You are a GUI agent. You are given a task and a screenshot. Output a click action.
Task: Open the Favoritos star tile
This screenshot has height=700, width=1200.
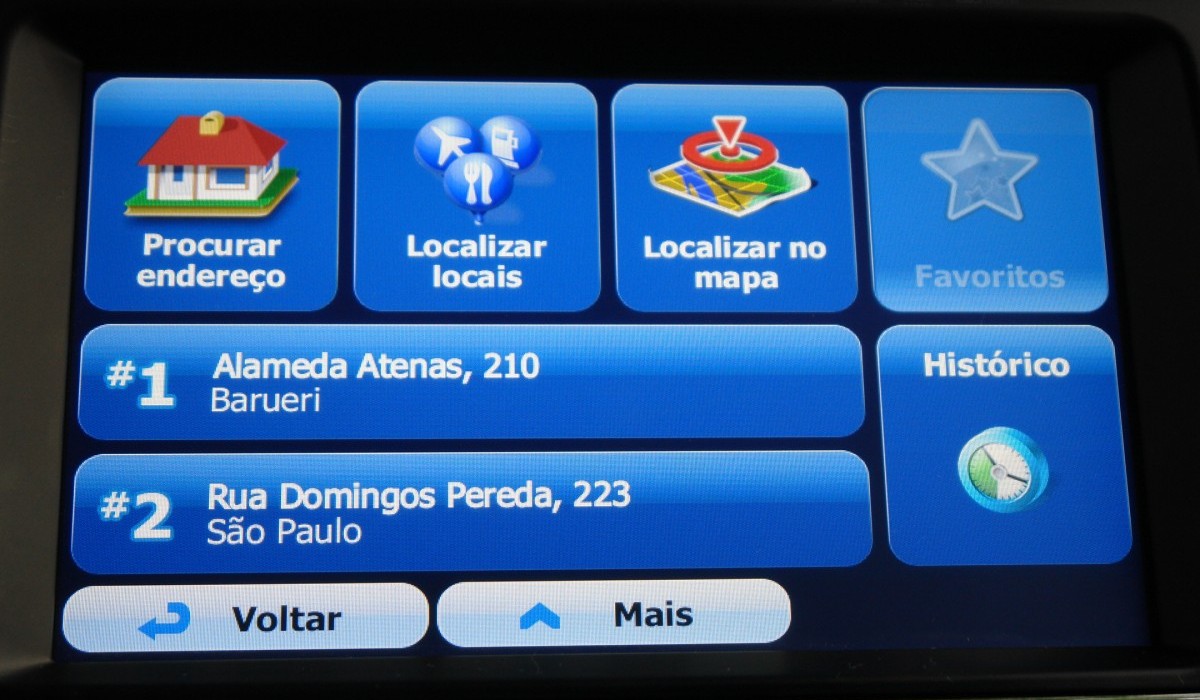988,200
